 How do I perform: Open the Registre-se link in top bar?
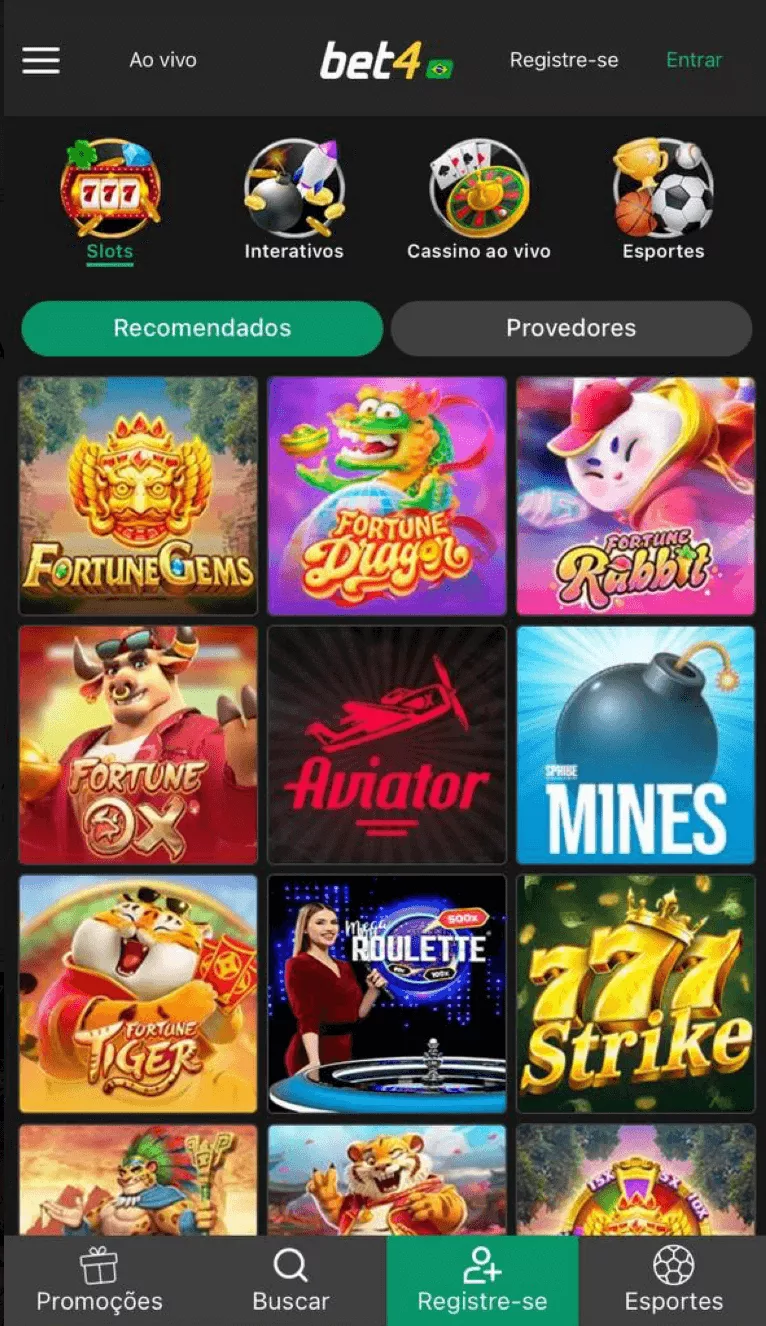pyautogui.click(x=564, y=60)
